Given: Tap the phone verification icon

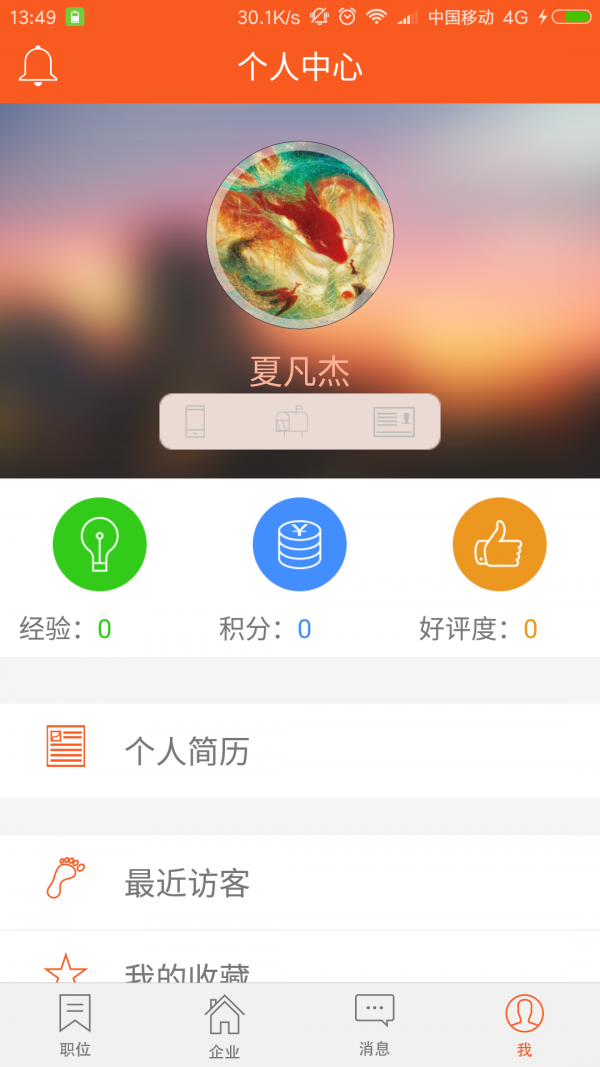Looking at the screenshot, I should pyautogui.click(x=195, y=421).
